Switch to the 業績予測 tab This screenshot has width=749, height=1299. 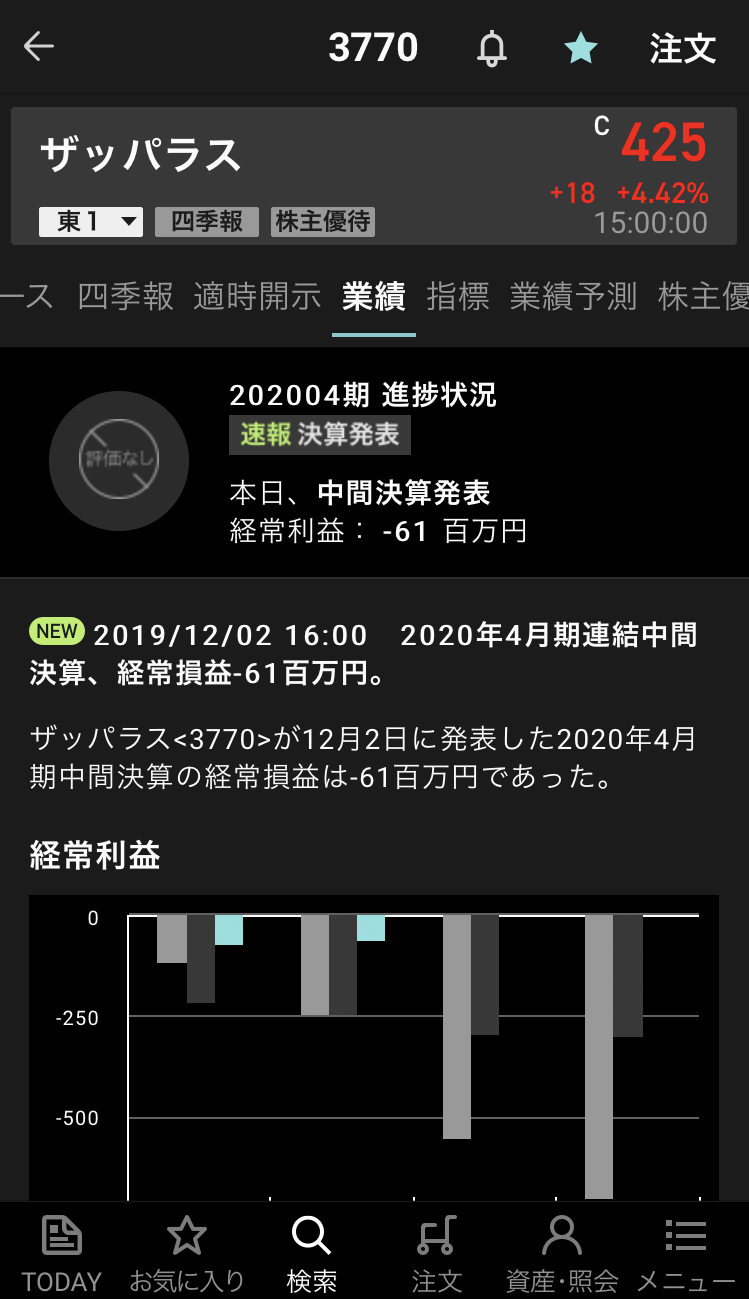[573, 296]
